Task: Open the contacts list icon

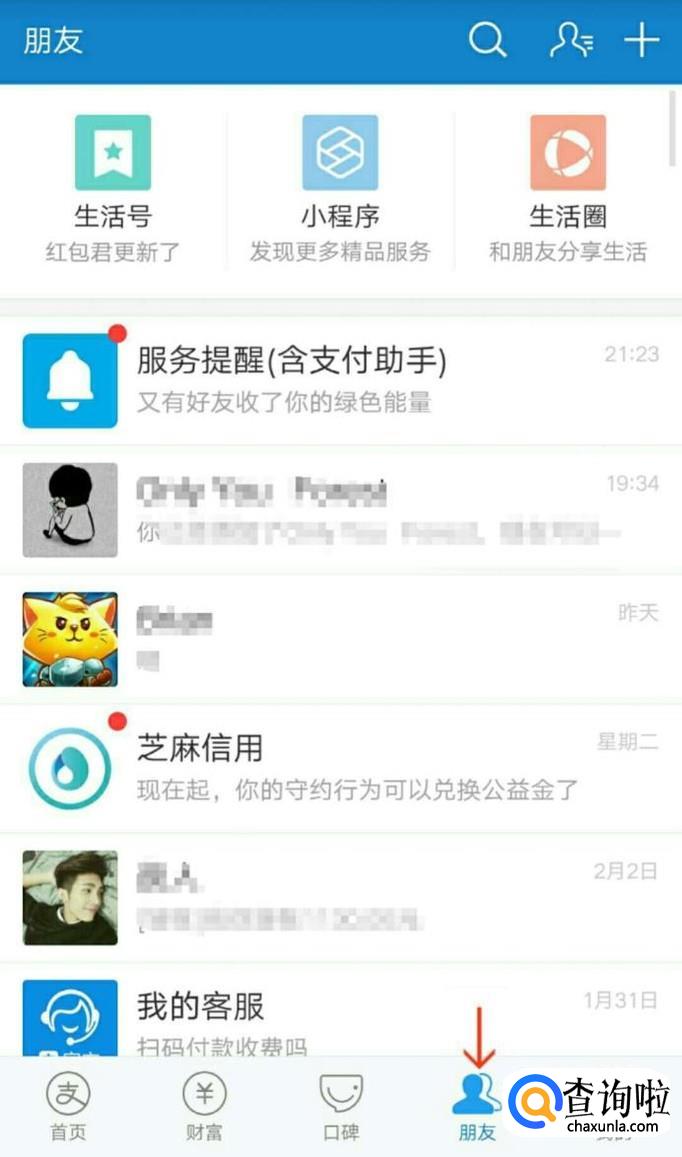Action: coord(571,41)
